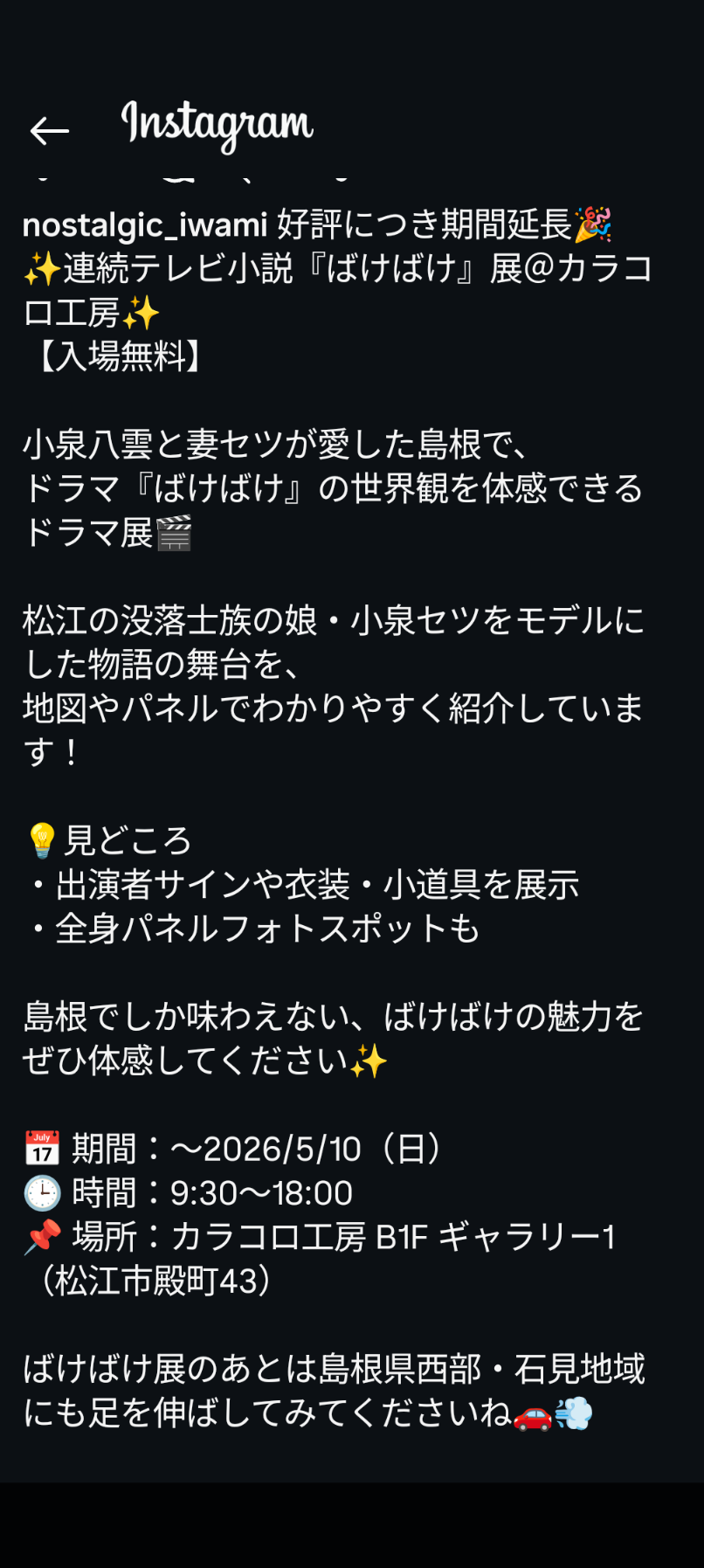Go back using the arrow icon
This screenshot has width=704, height=1568.
point(49,131)
